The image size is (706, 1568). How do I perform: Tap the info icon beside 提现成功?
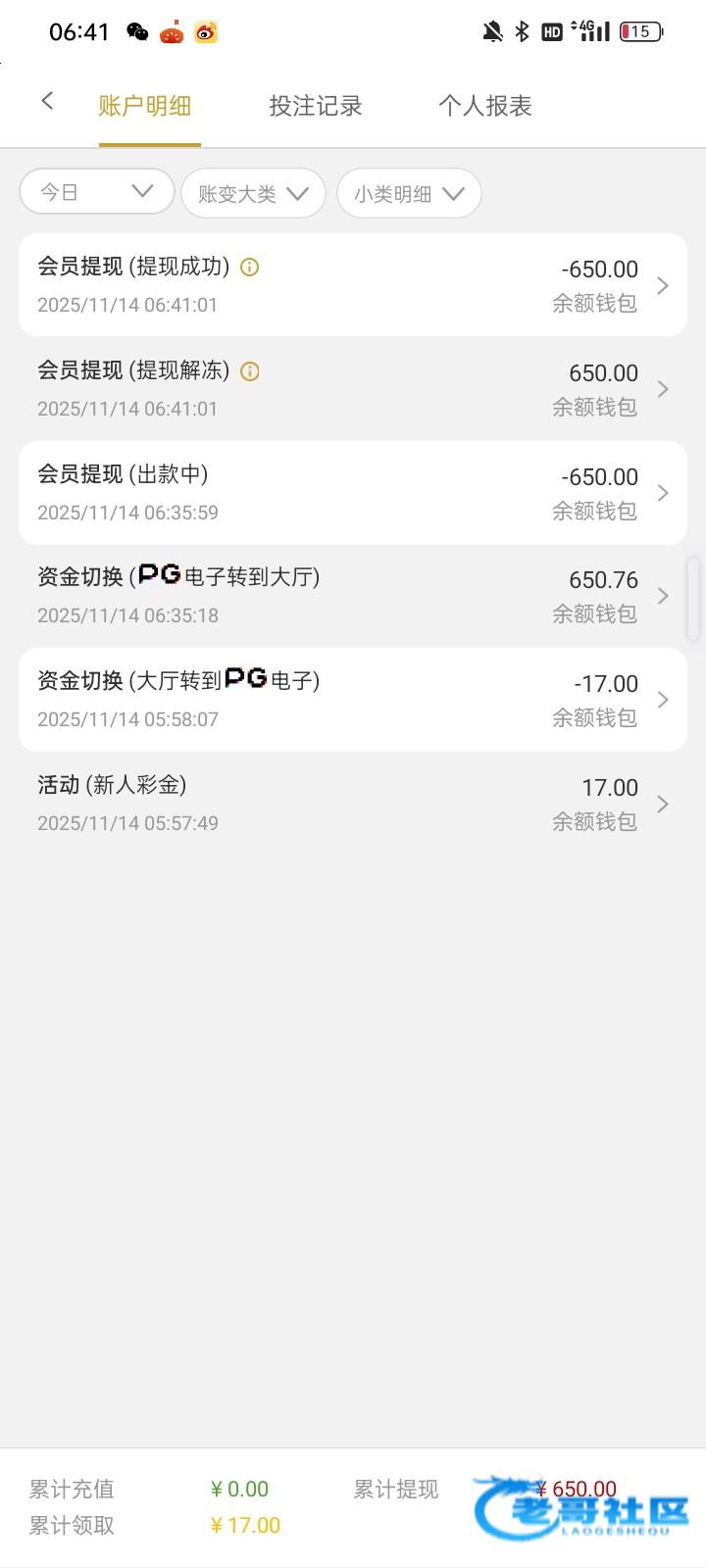(250, 267)
